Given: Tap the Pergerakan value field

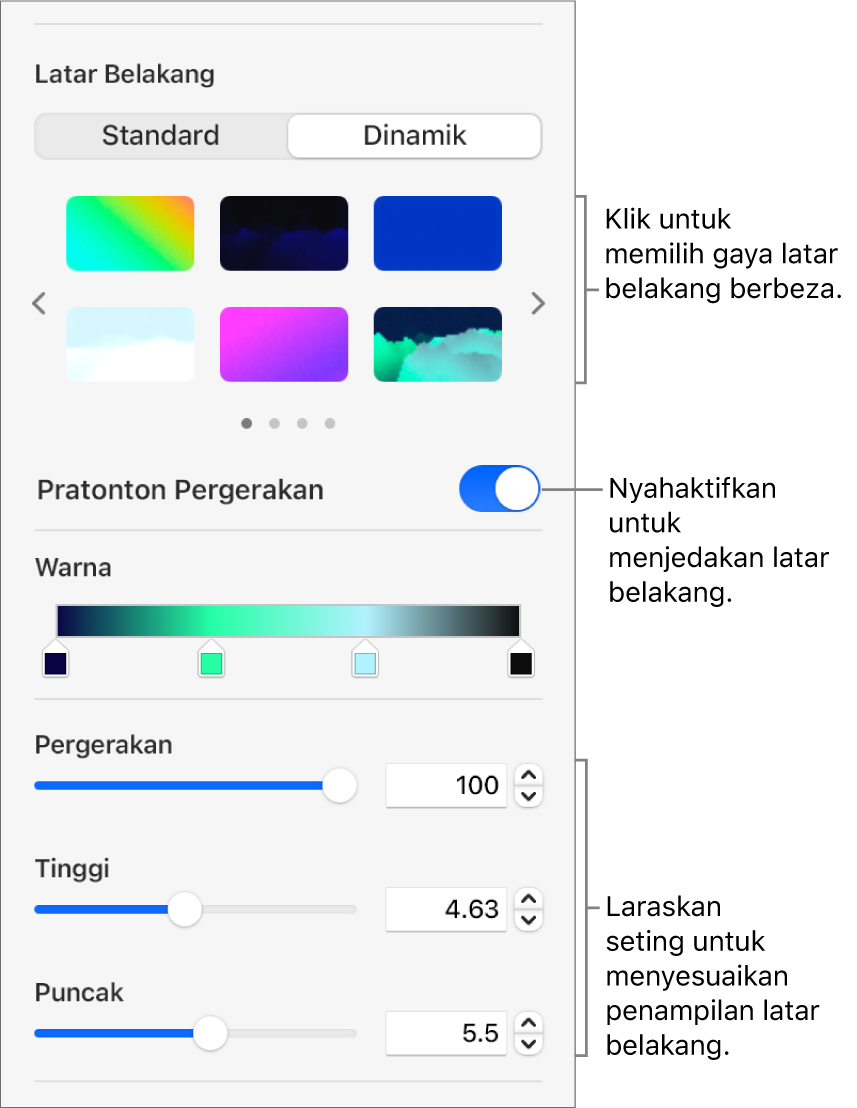Looking at the screenshot, I should 447,786.
